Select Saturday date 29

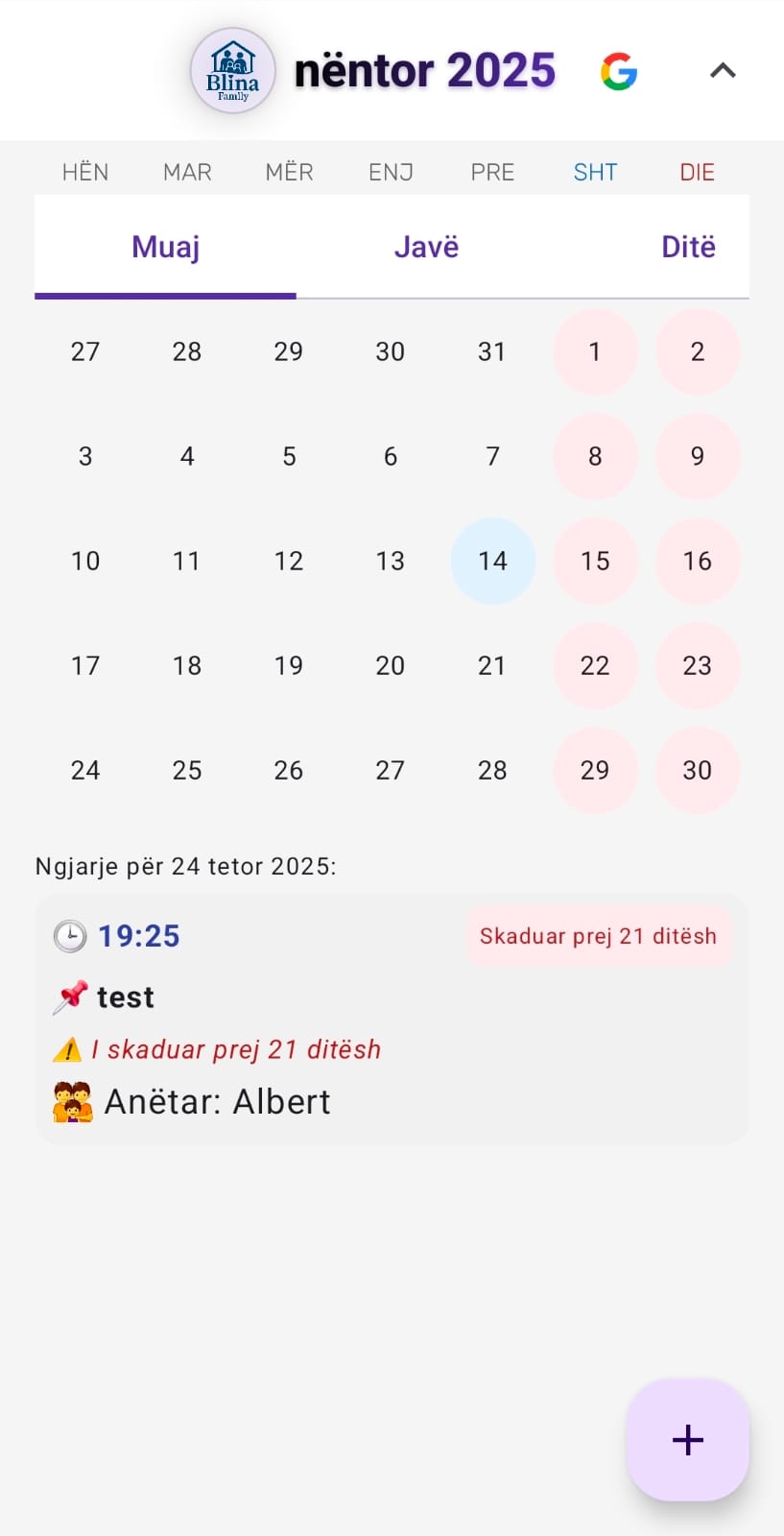pos(595,770)
